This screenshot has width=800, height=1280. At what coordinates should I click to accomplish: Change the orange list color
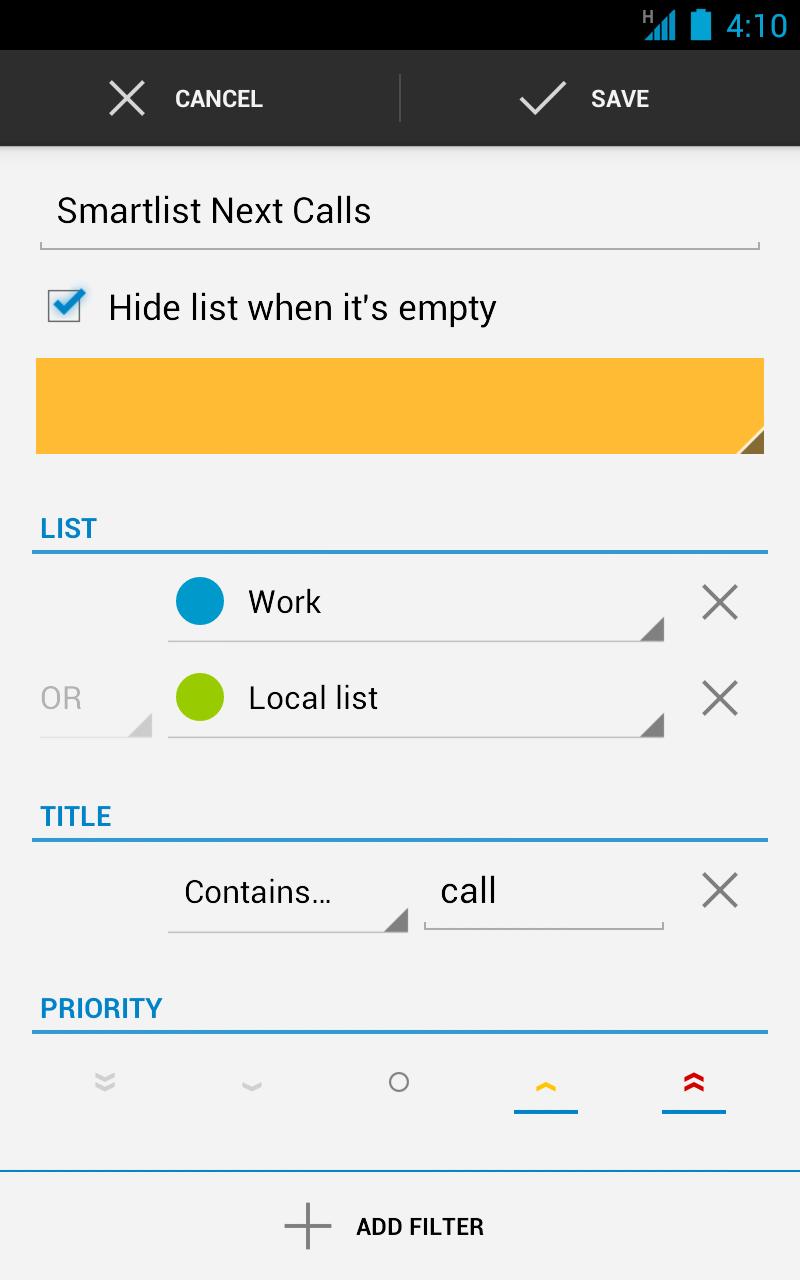click(x=400, y=406)
